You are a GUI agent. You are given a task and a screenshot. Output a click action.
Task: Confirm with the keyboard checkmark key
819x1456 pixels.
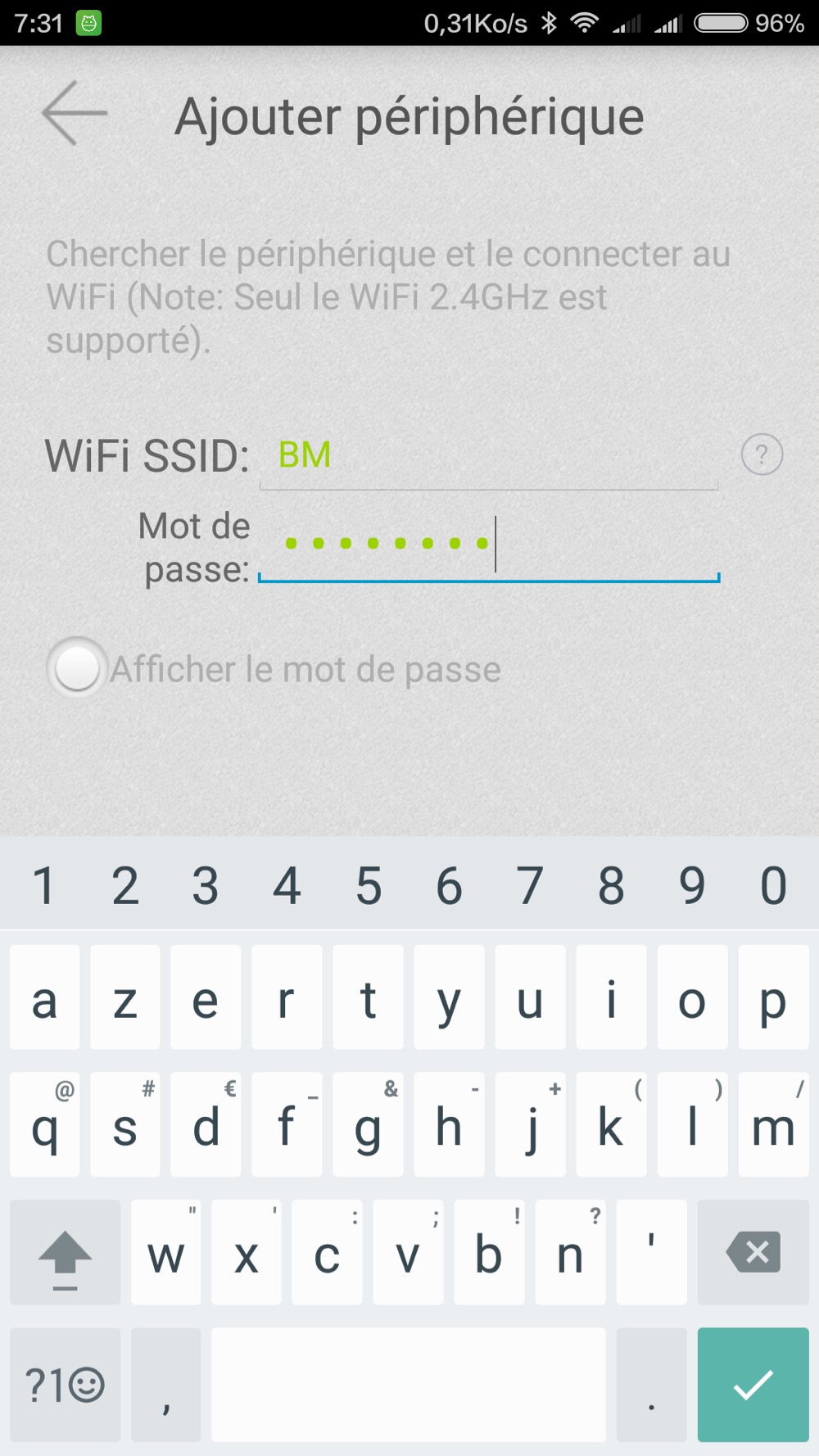coord(753,1384)
